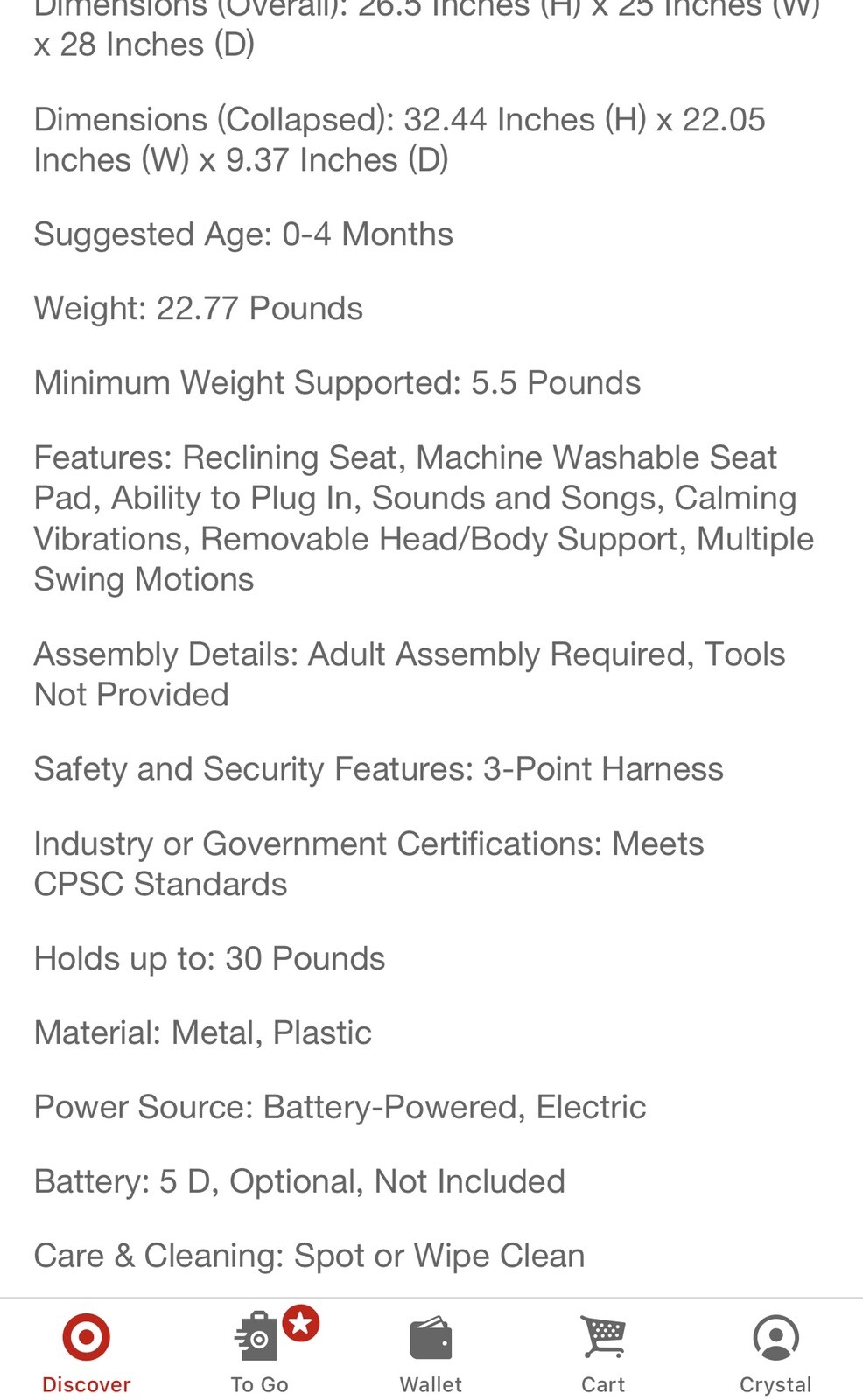Open Crystal's account tab

[775, 1350]
